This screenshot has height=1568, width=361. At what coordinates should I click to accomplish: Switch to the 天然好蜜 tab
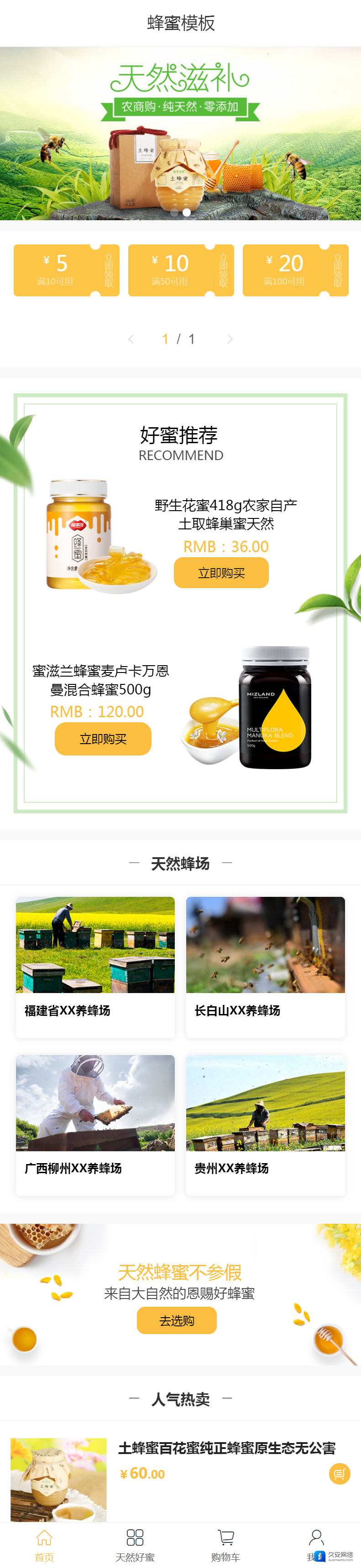coord(135,1544)
